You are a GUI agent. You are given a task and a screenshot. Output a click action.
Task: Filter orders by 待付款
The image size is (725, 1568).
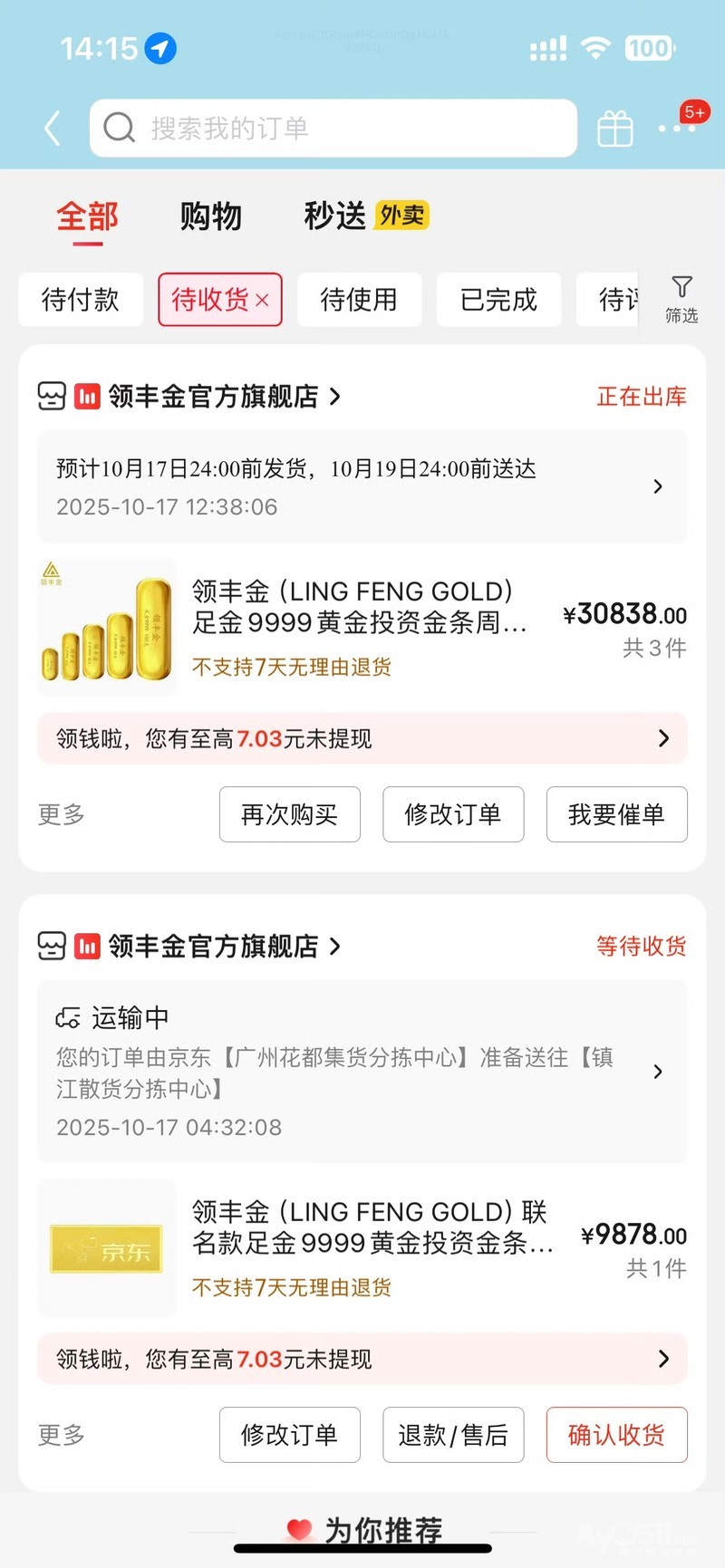coord(81,300)
